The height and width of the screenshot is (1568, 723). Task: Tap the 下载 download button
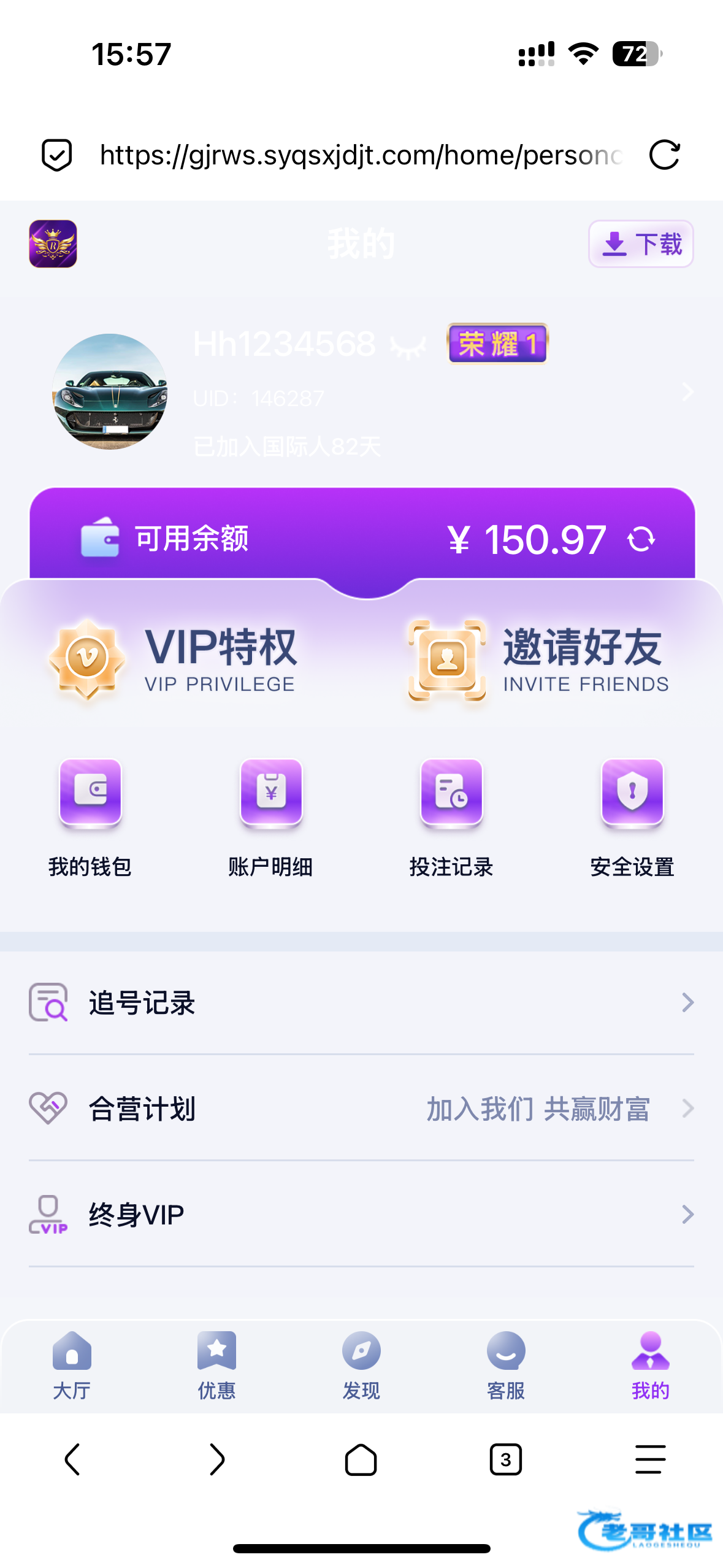[641, 244]
